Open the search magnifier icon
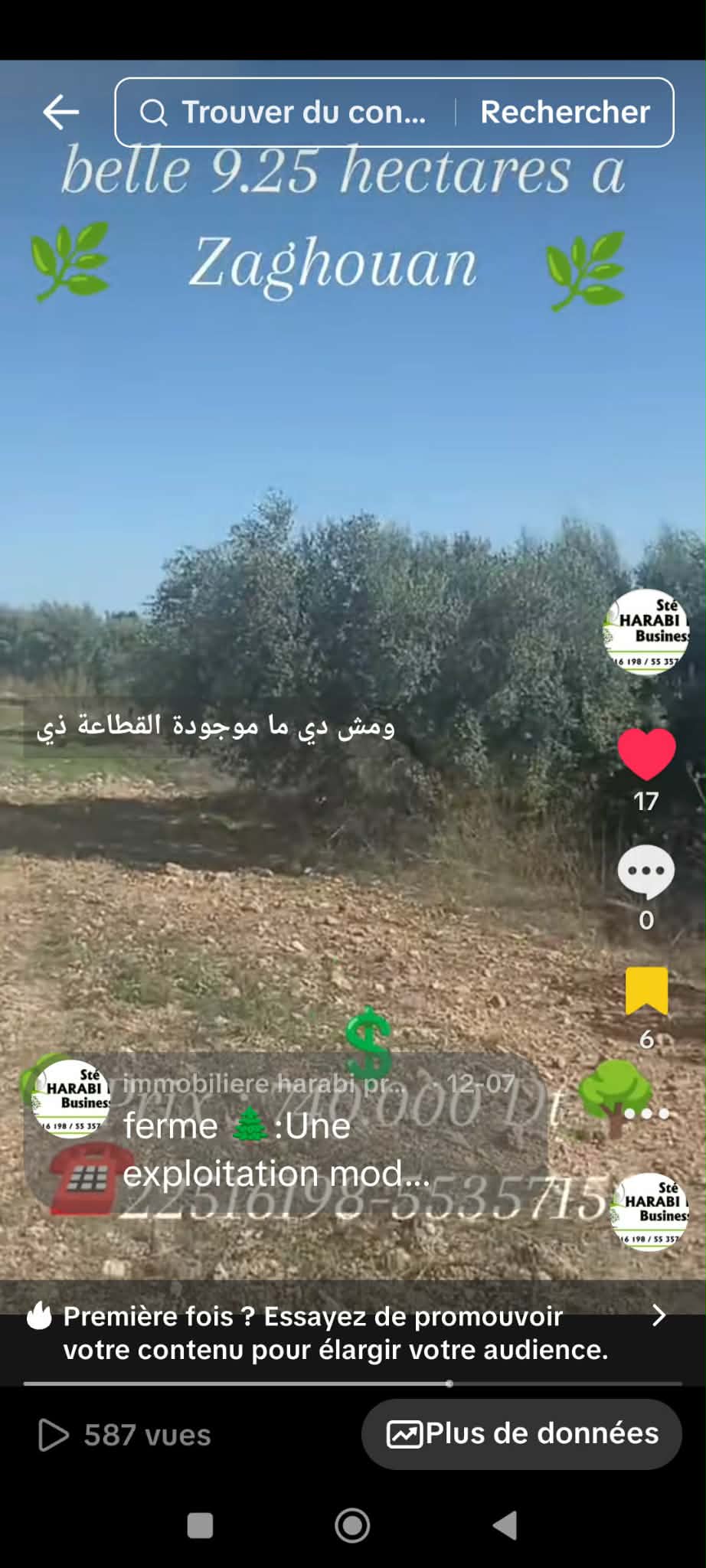Image resolution: width=706 pixels, height=1568 pixels. pos(154,112)
